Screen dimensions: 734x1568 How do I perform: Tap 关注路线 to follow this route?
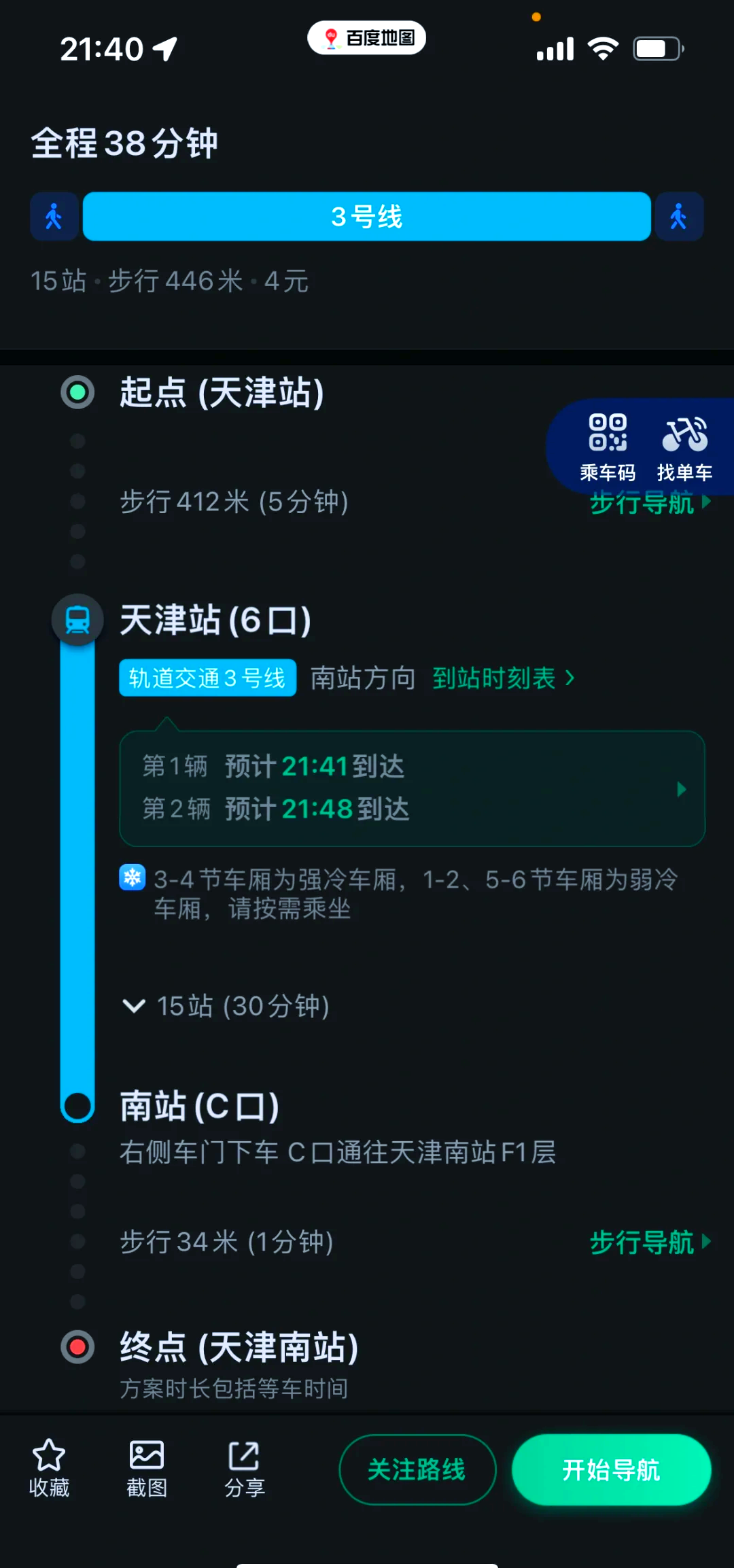click(x=417, y=1469)
